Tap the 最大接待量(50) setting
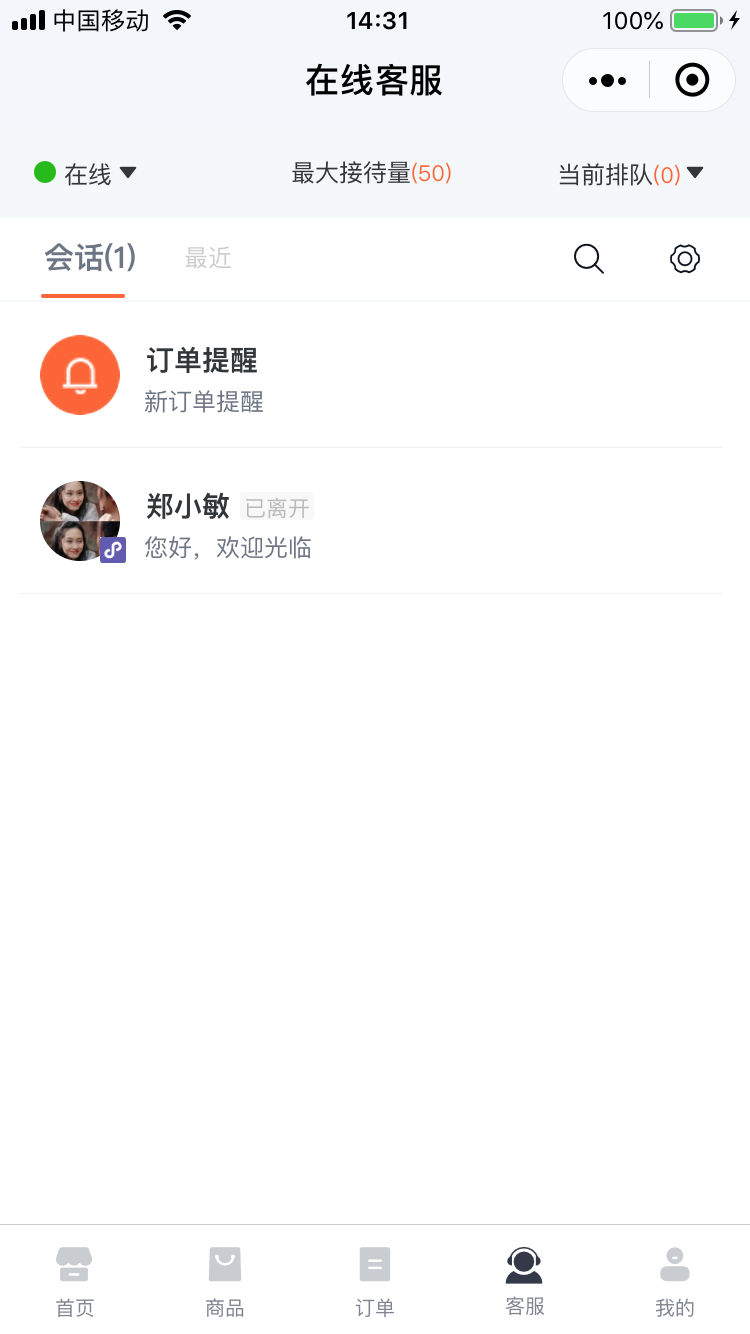 tap(372, 174)
